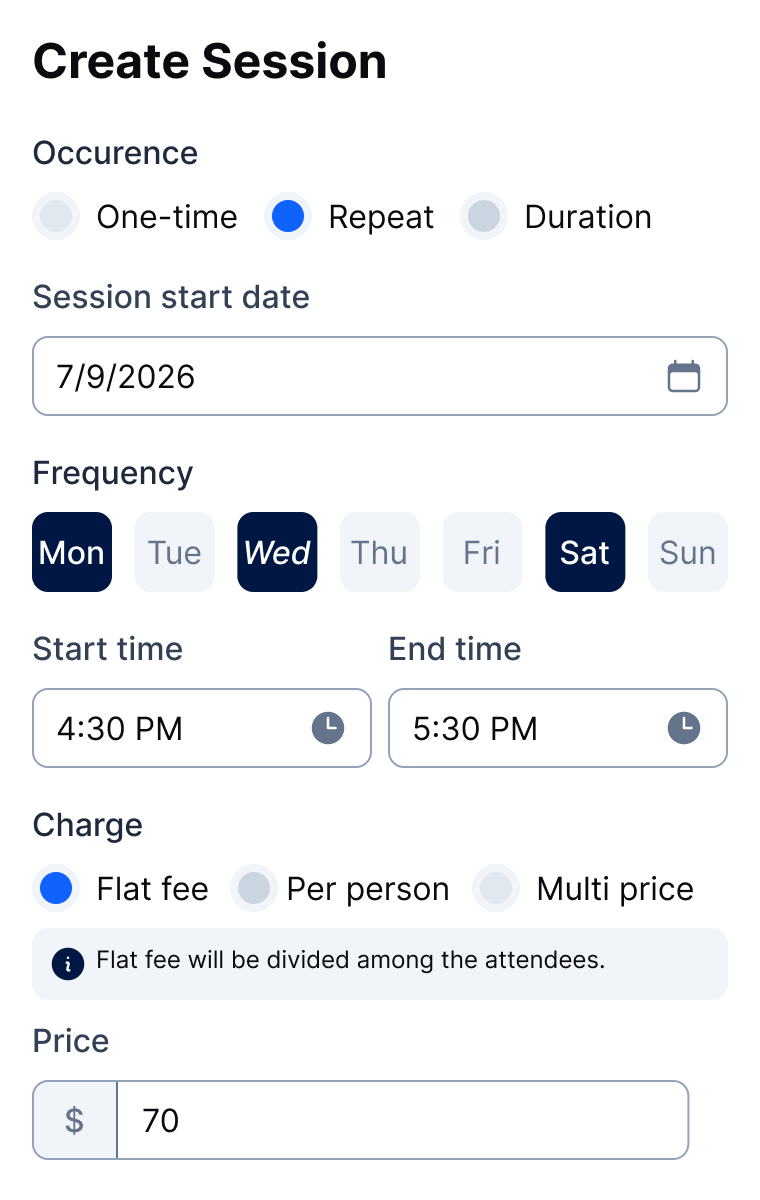The image size is (760, 1200).
Task: Select the One-time occurrence option
Action: pyautogui.click(x=56, y=216)
